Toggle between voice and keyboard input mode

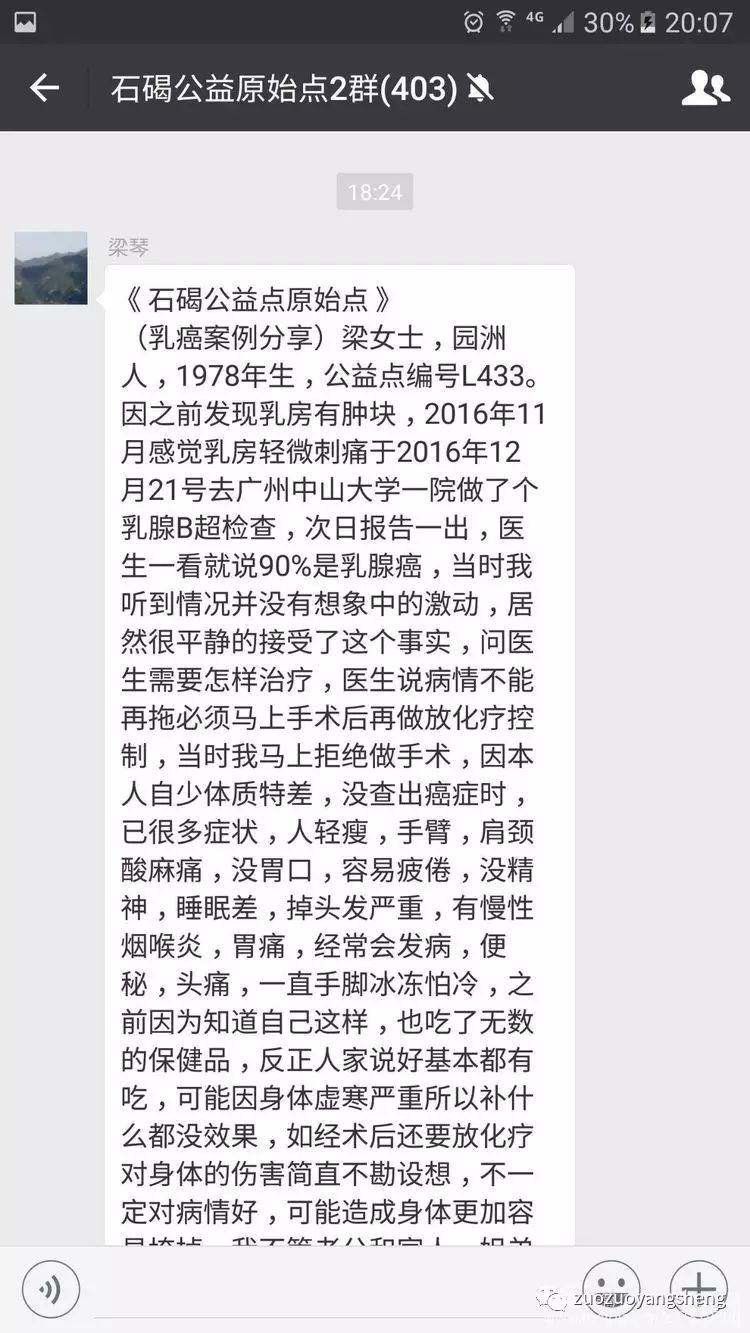pos(50,1288)
